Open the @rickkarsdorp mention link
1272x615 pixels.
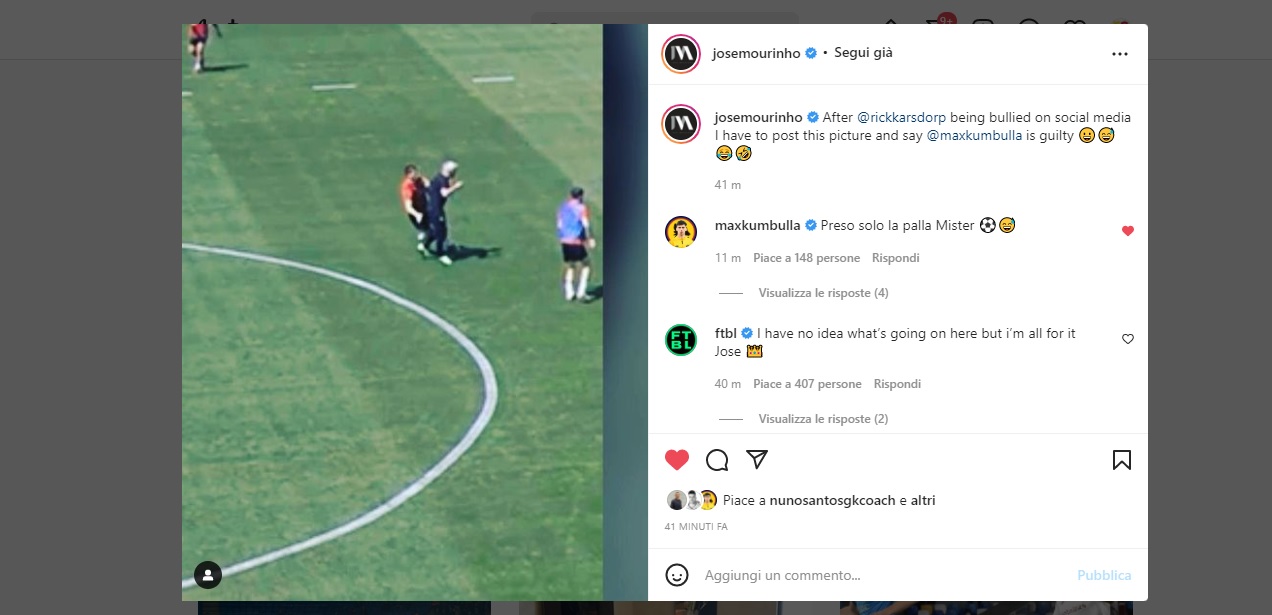901,118
